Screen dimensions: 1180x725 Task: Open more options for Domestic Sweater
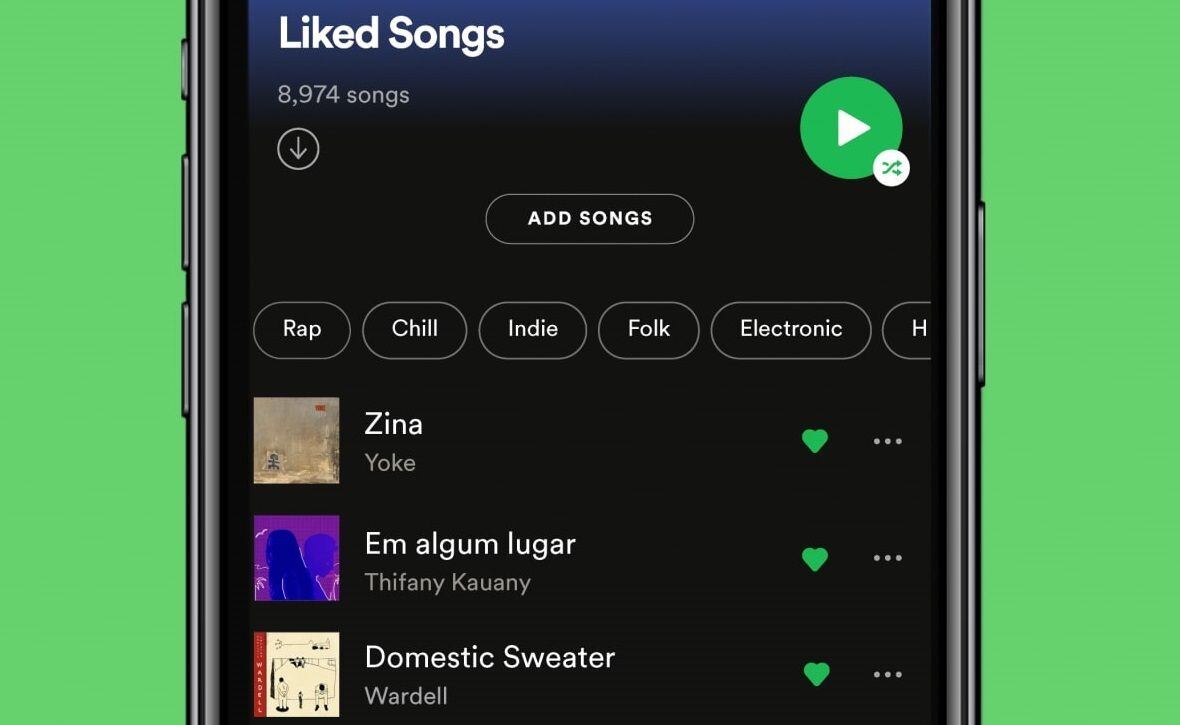(x=887, y=674)
